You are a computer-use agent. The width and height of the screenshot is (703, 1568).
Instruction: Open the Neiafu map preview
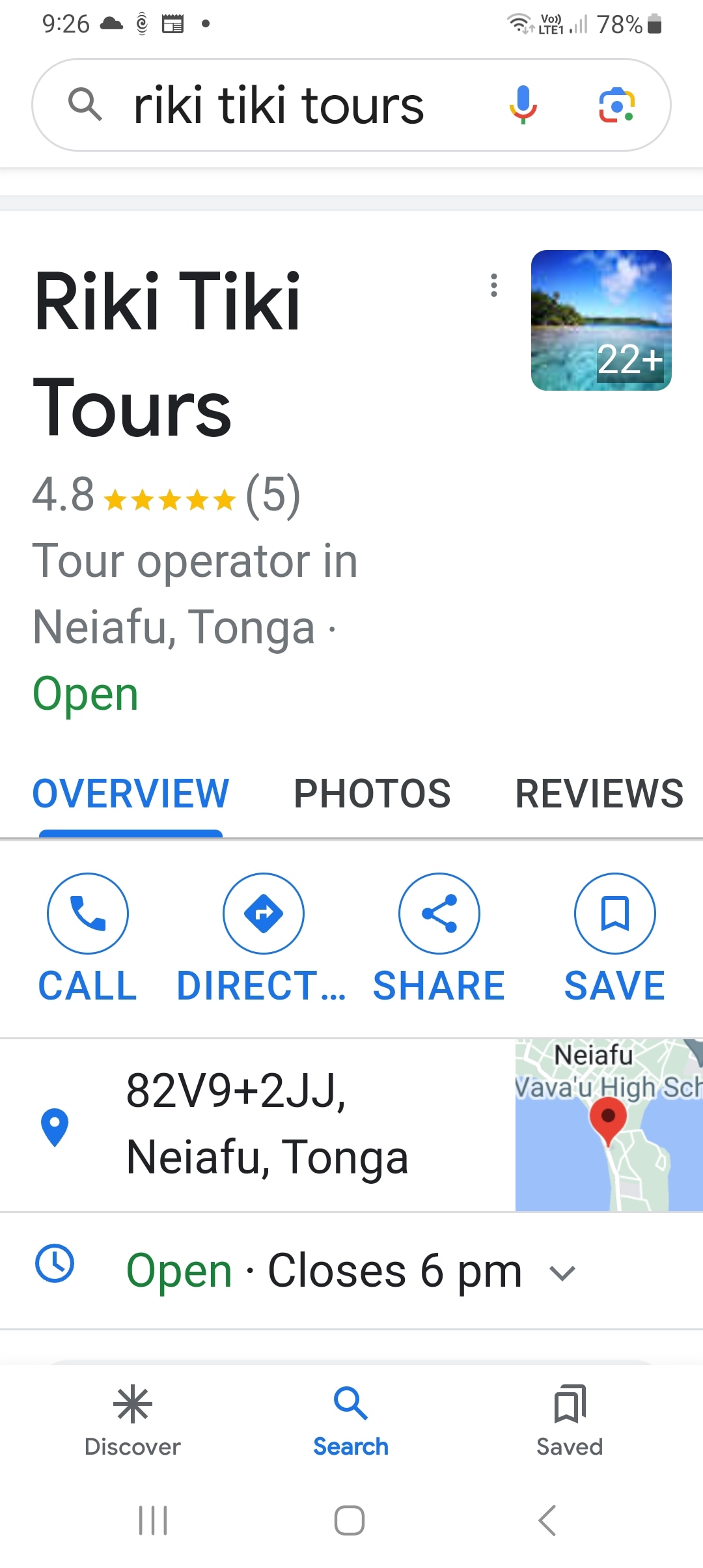[609, 1125]
